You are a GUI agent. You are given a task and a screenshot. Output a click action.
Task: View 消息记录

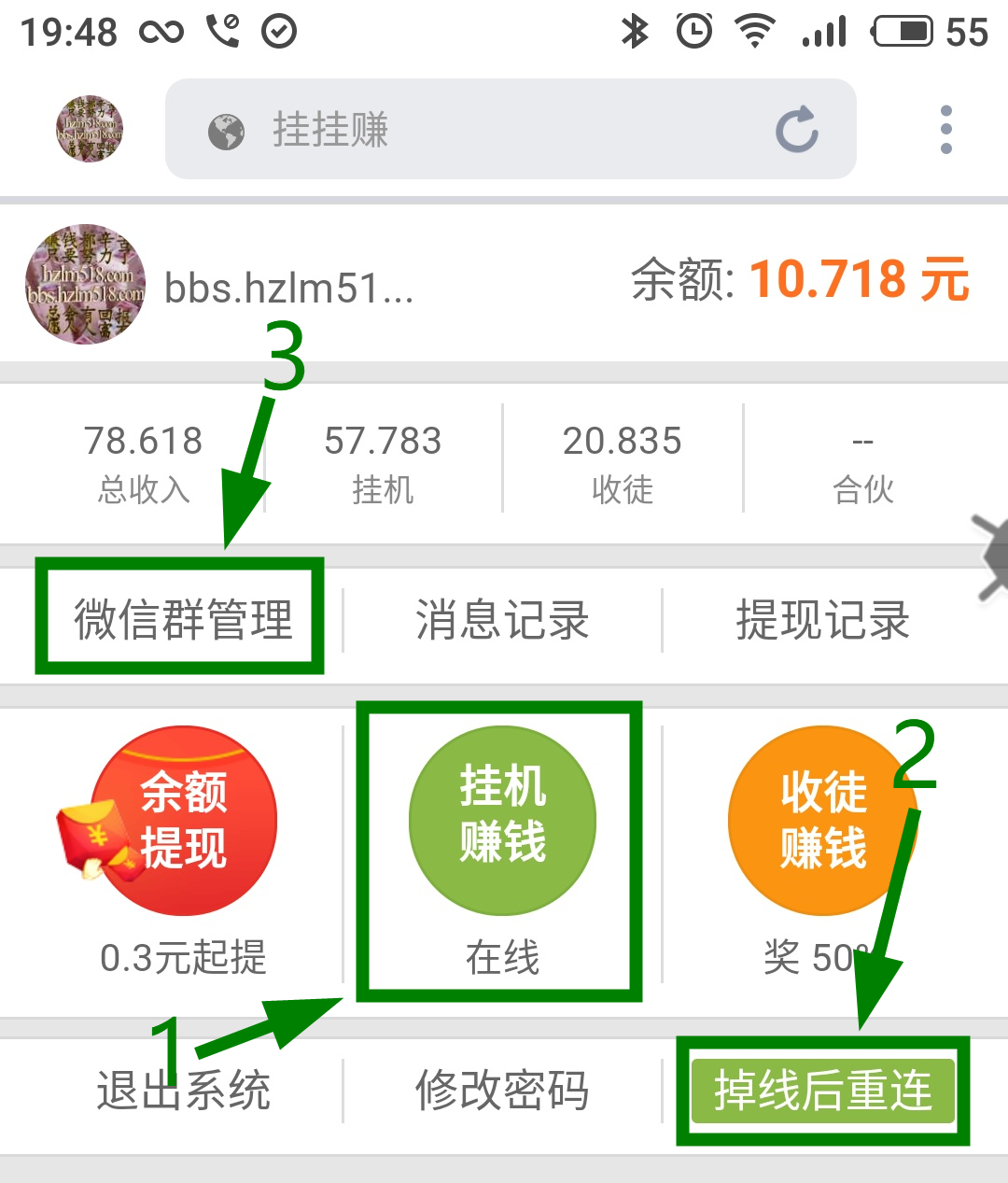tap(502, 619)
